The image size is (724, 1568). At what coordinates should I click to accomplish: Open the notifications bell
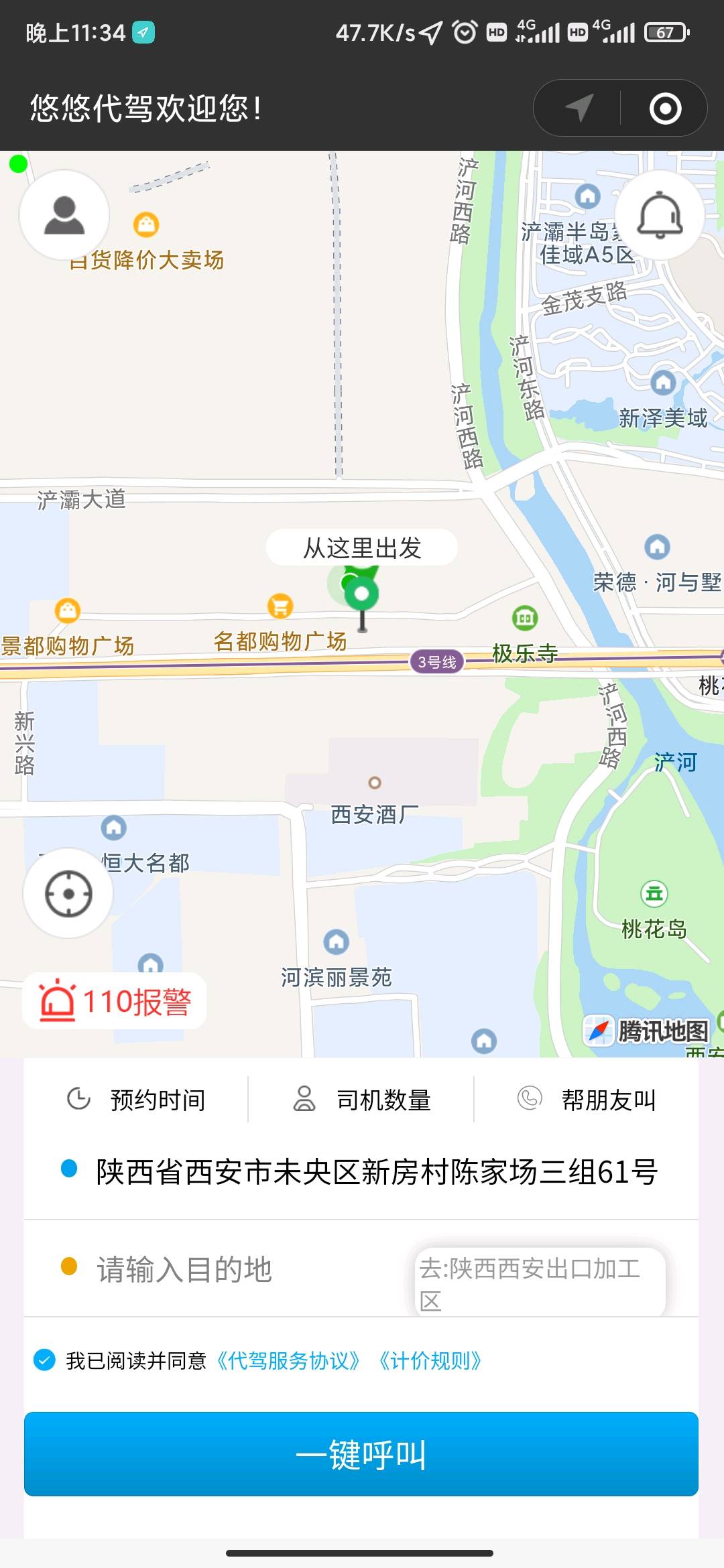(660, 215)
